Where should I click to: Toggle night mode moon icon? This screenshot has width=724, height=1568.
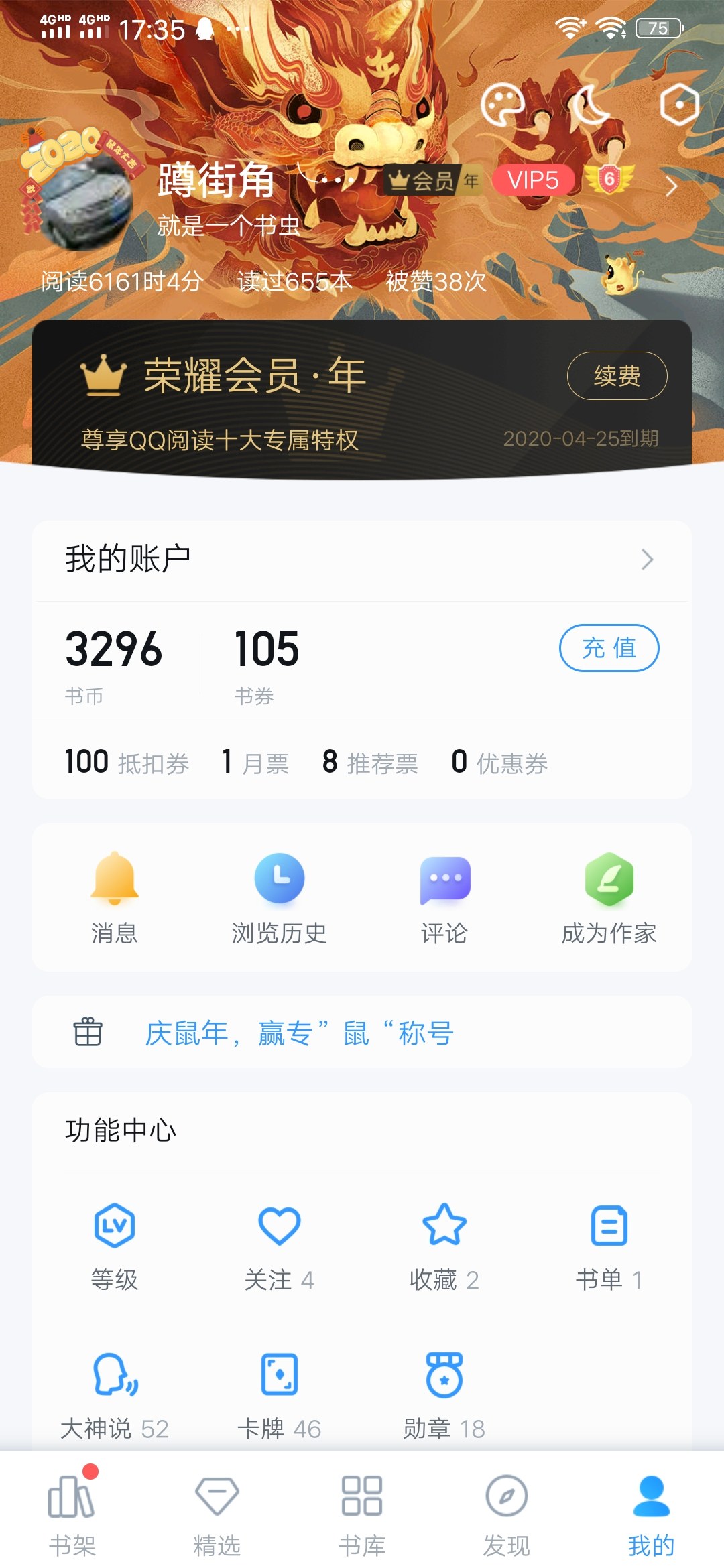(x=591, y=105)
